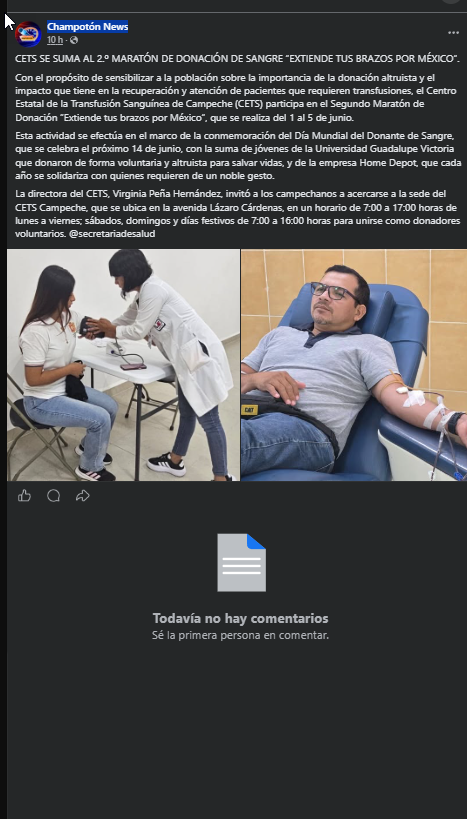
Task: Open the photo of blood pressure check
Action: (x=123, y=365)
